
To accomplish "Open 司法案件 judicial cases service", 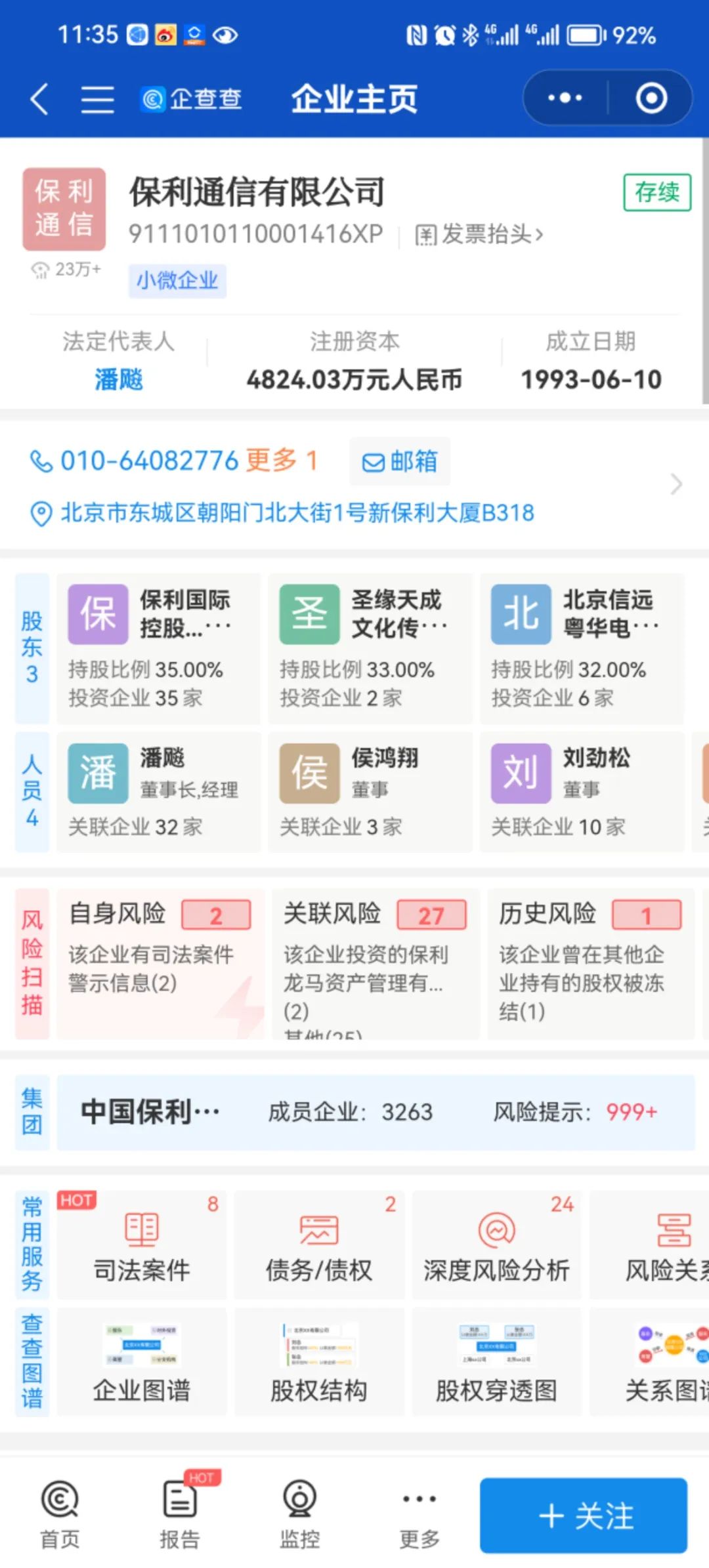I will click(x=142, y=1245).
